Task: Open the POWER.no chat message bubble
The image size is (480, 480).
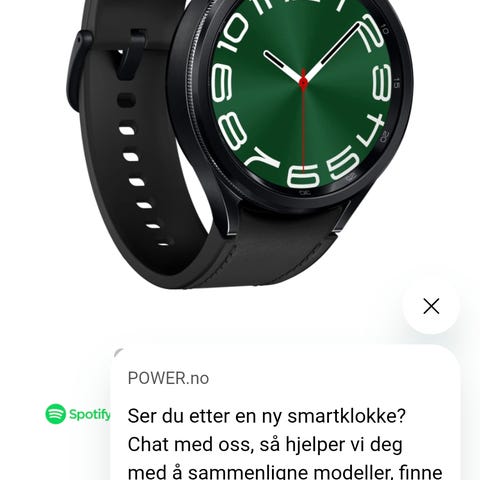Action: (285, 413)
